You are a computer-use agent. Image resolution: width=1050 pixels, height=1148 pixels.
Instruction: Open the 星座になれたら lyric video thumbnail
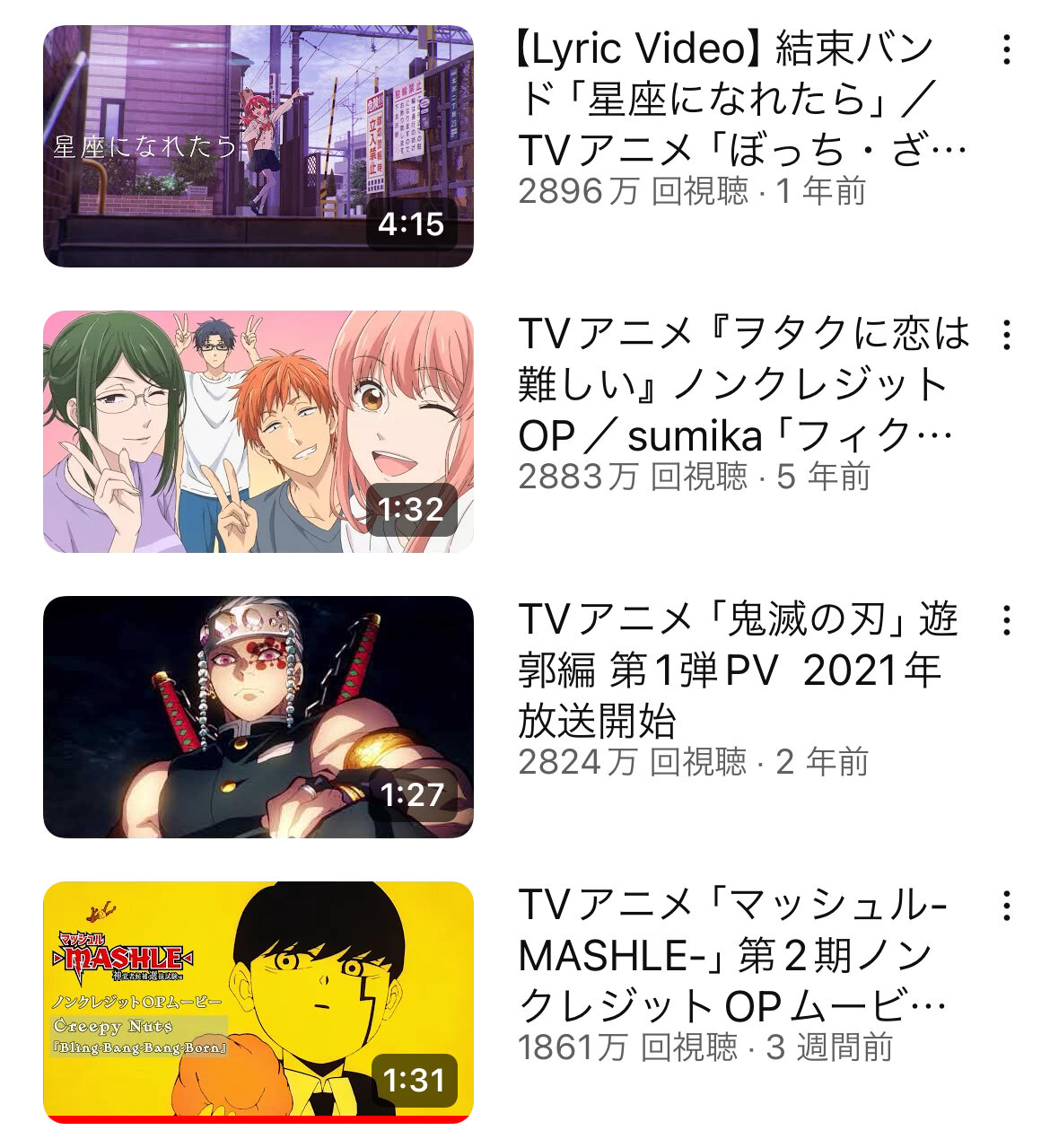(258, 146)
